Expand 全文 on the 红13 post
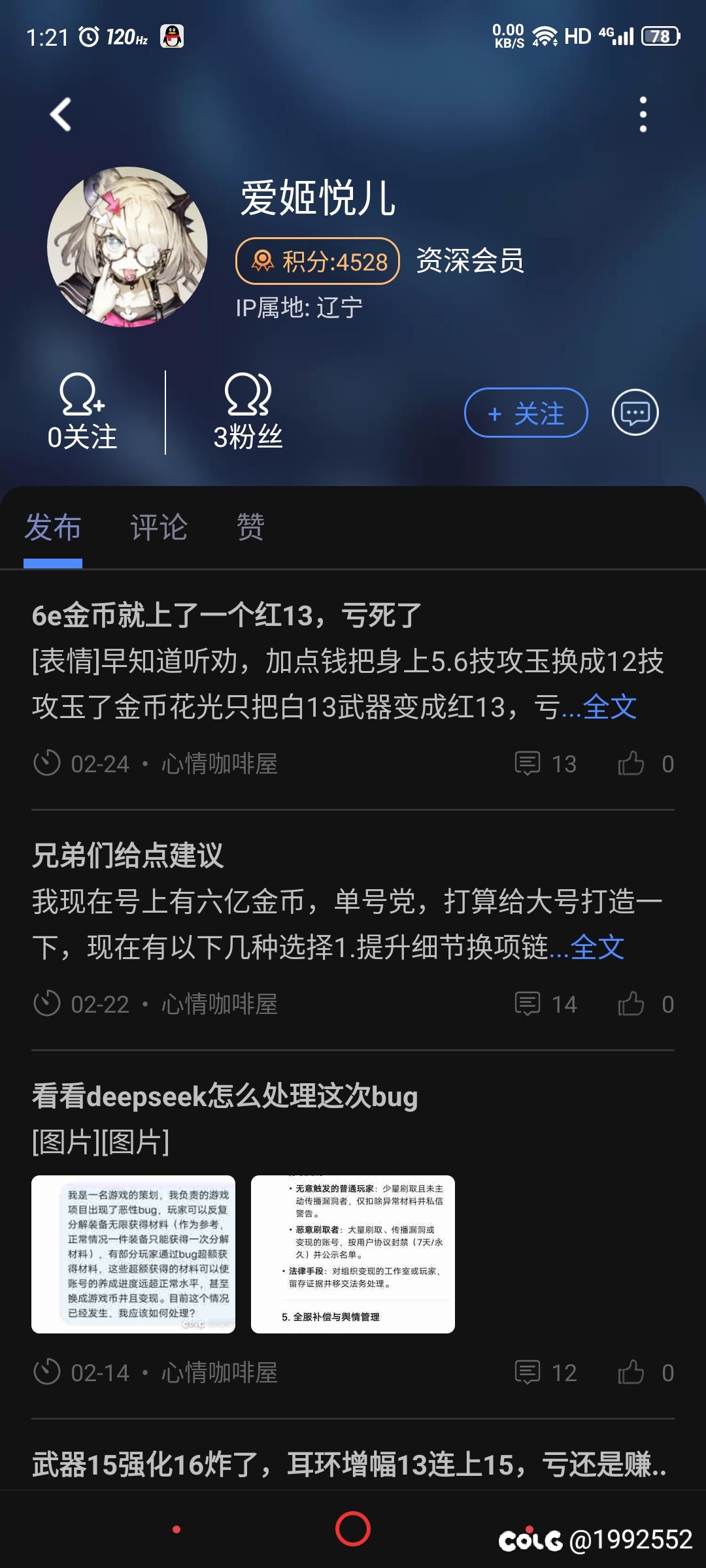Image resolution: width=706 pixels, height=1568 pixels. click(x=609, y=707)
